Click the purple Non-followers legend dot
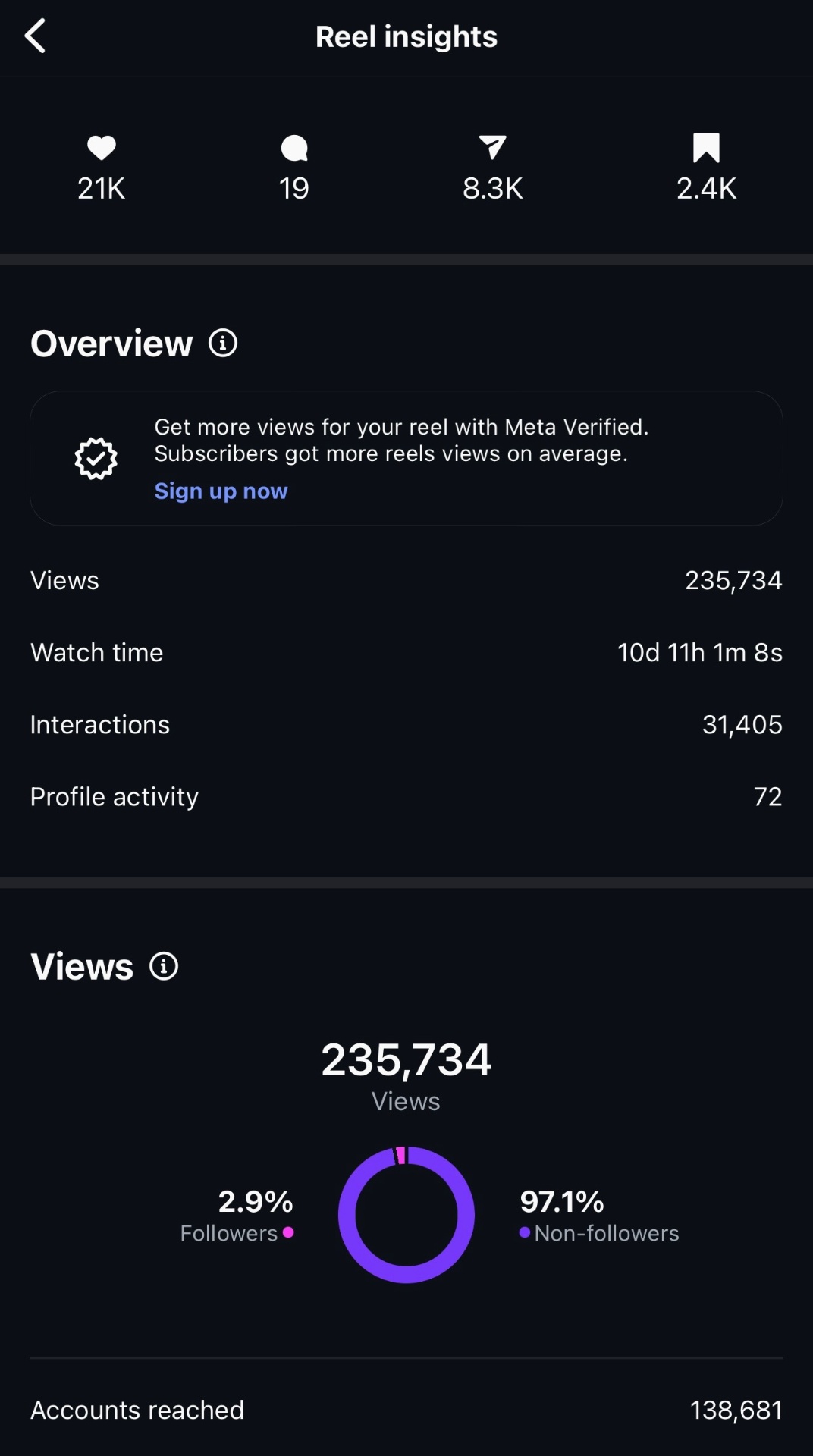 pyautogui.click(x=524, y=1234)
